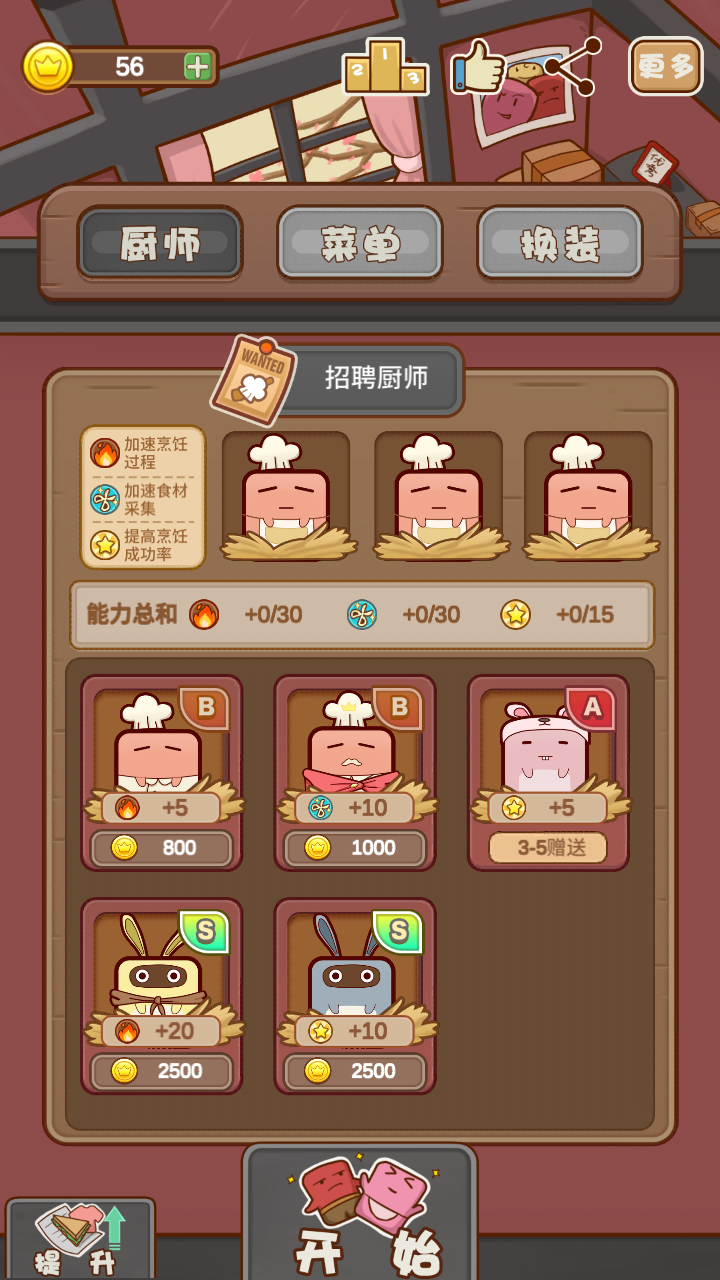
Task: Buy the S-rank gray rabbit chef with +10
Action: [355, 1071]
